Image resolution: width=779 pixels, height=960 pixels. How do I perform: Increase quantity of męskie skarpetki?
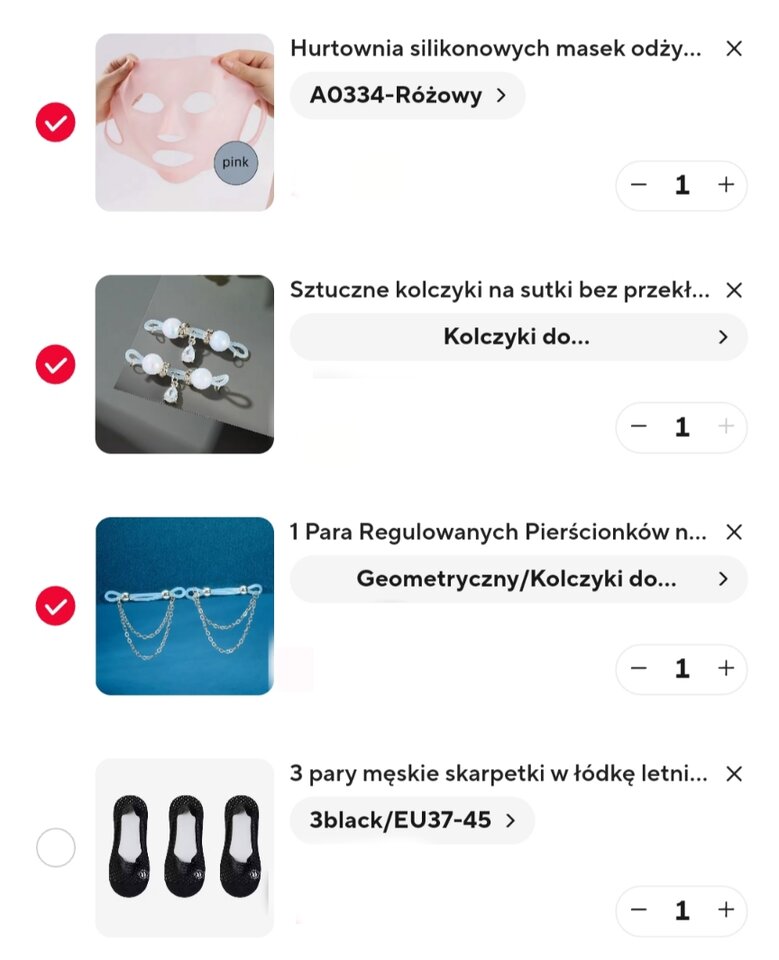pos(726,910)
